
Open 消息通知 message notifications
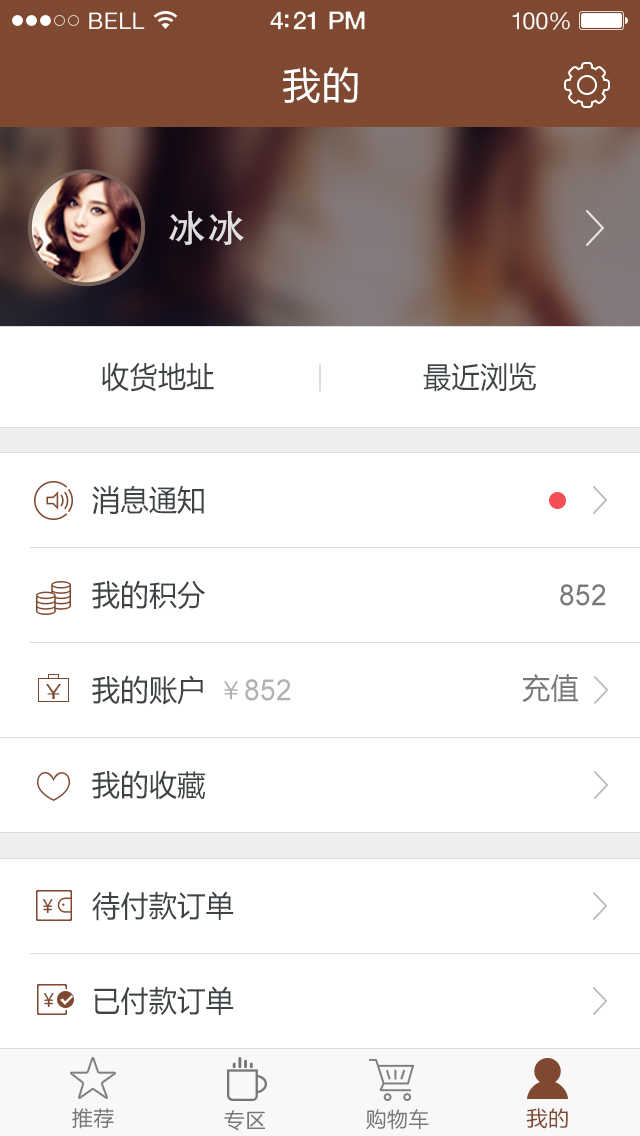click(x=320, y=501)
